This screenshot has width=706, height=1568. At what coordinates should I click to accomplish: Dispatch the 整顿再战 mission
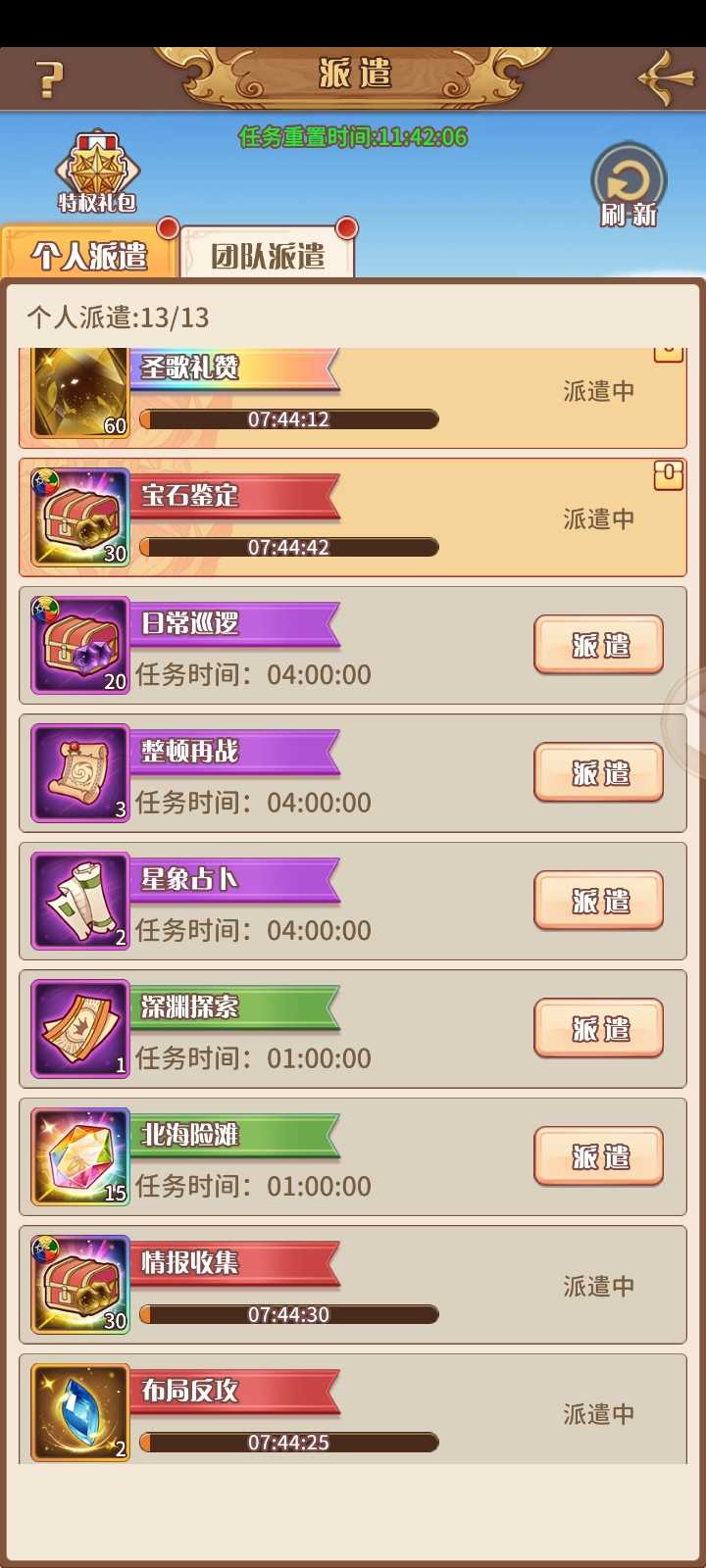click(598, 773)
